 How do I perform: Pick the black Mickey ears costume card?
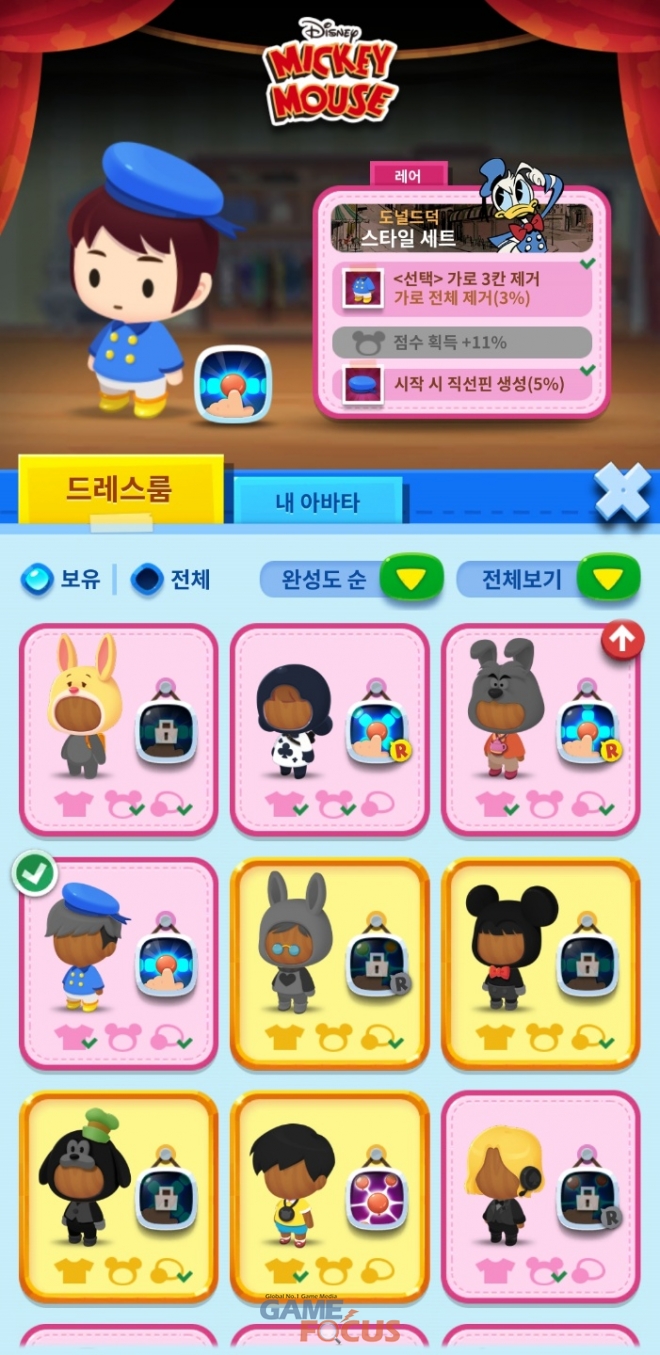point(540,963)
